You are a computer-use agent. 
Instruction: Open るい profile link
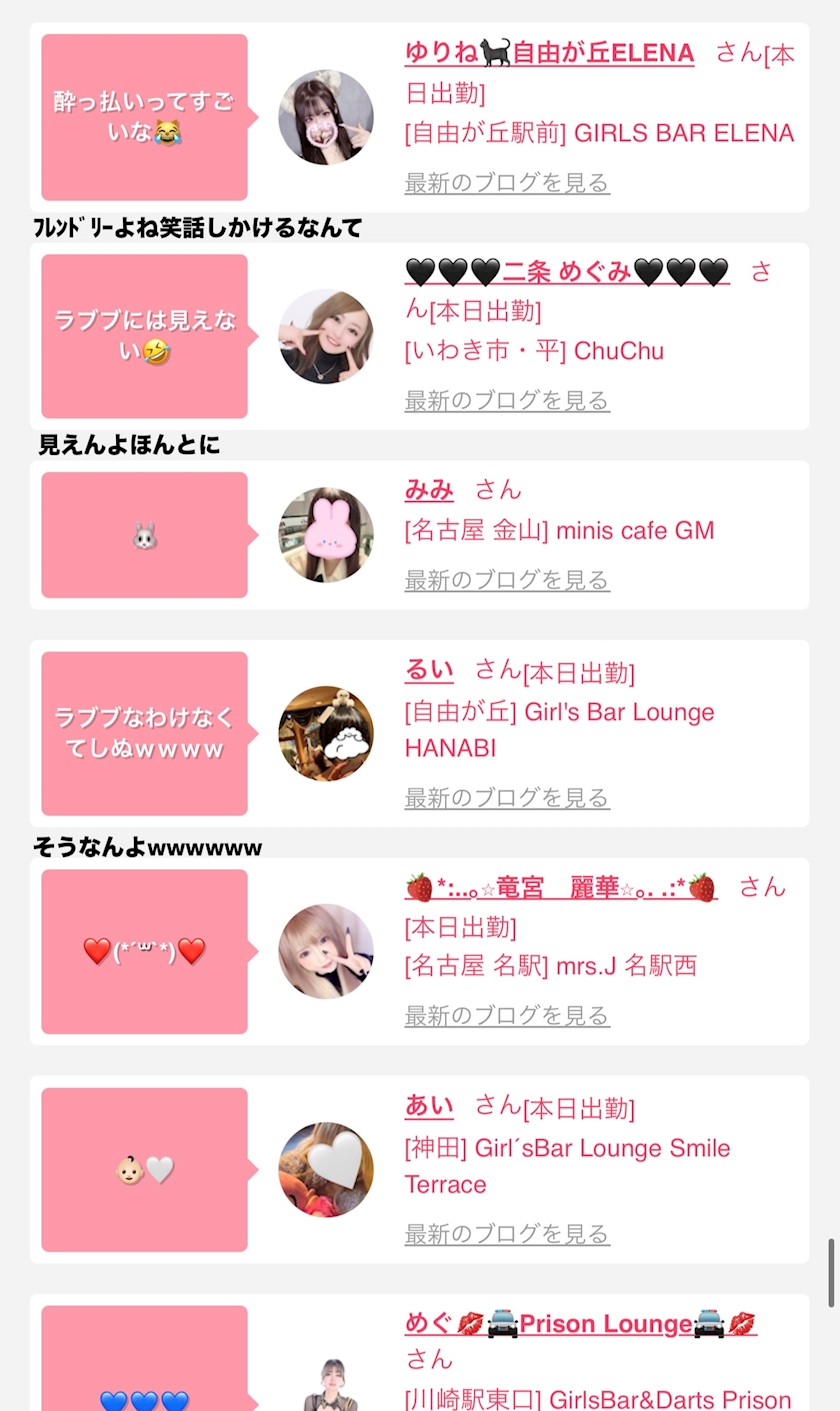pyautogui.click(x=429, y=670)
